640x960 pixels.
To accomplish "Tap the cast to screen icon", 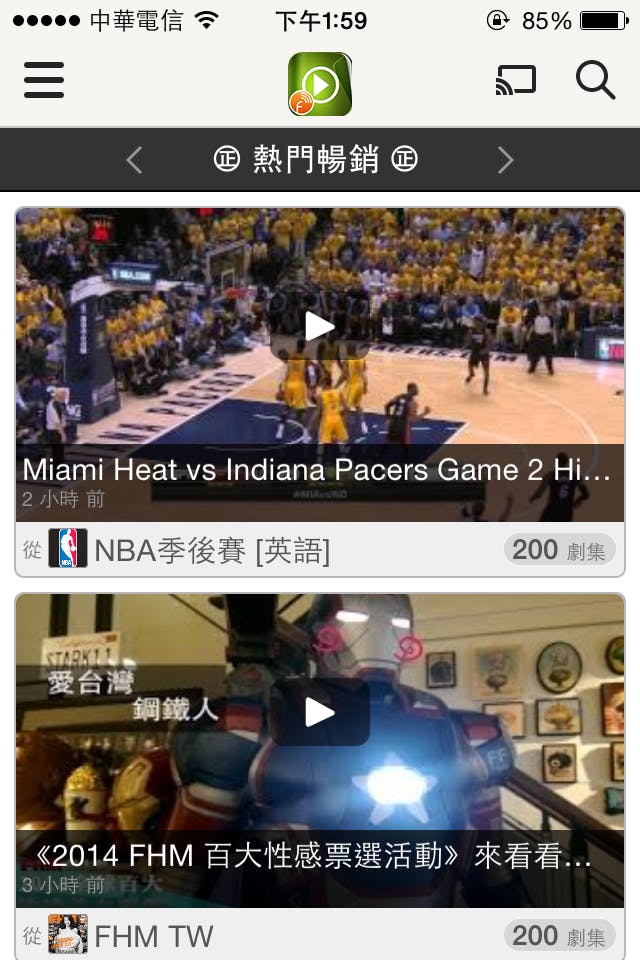I will click(516, 80).
